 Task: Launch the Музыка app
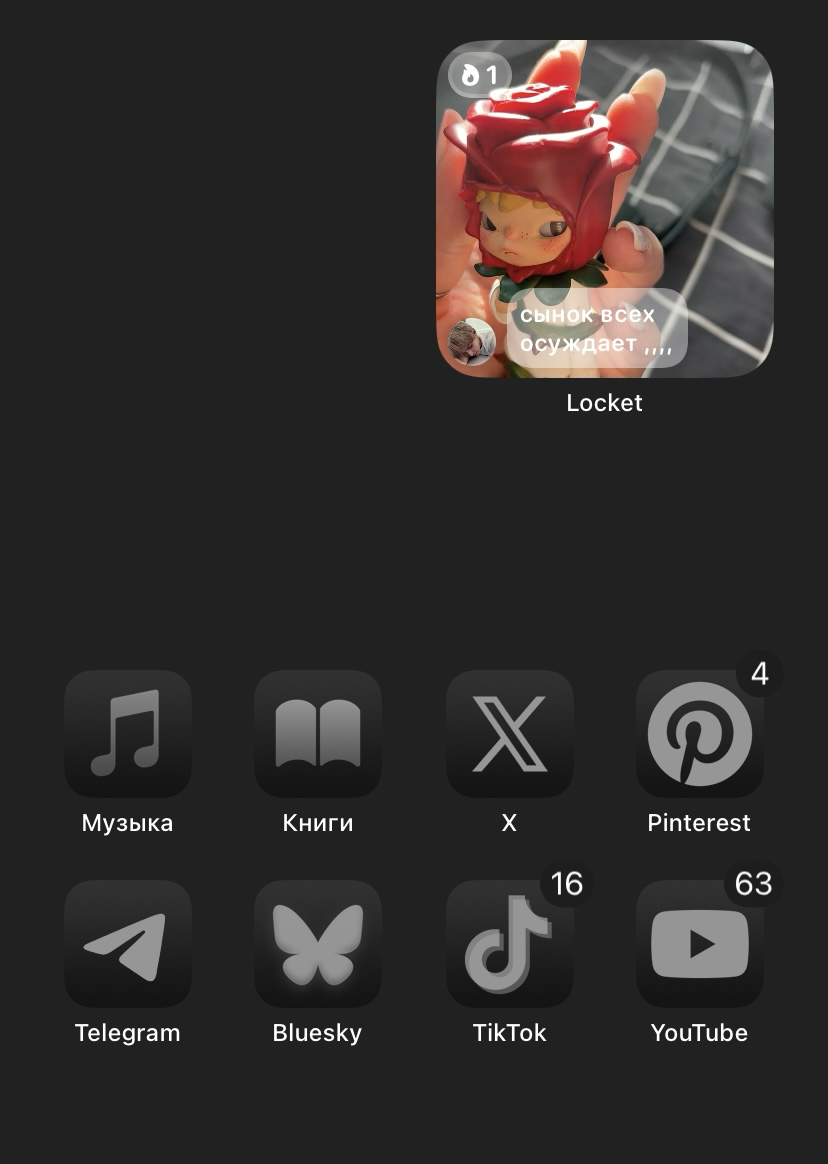coord(128,733)
